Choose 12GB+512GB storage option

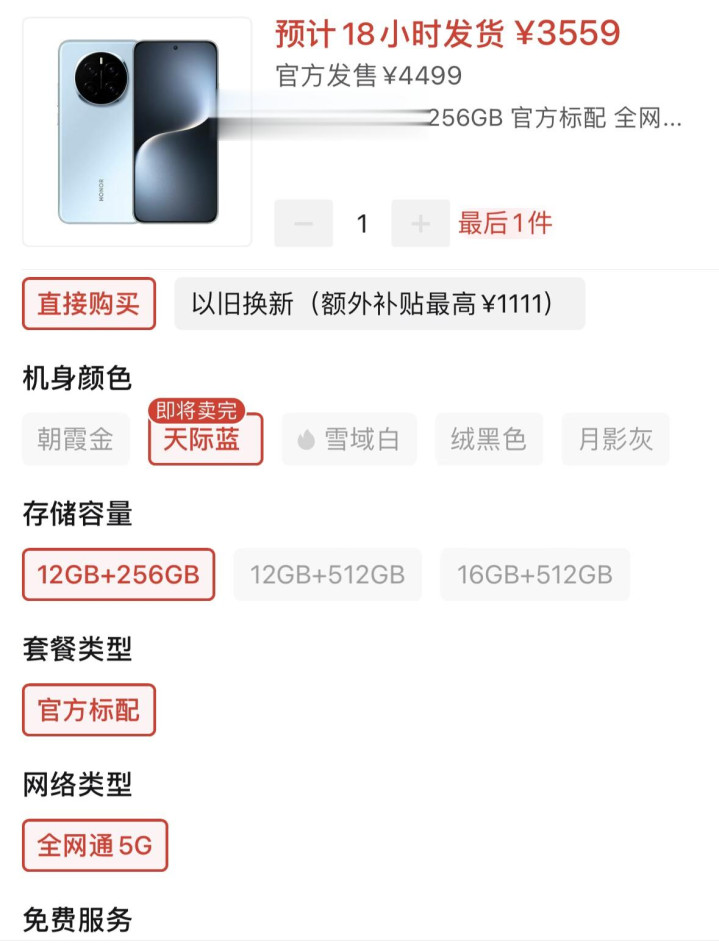pyautogui.click(x=328, y=574)
